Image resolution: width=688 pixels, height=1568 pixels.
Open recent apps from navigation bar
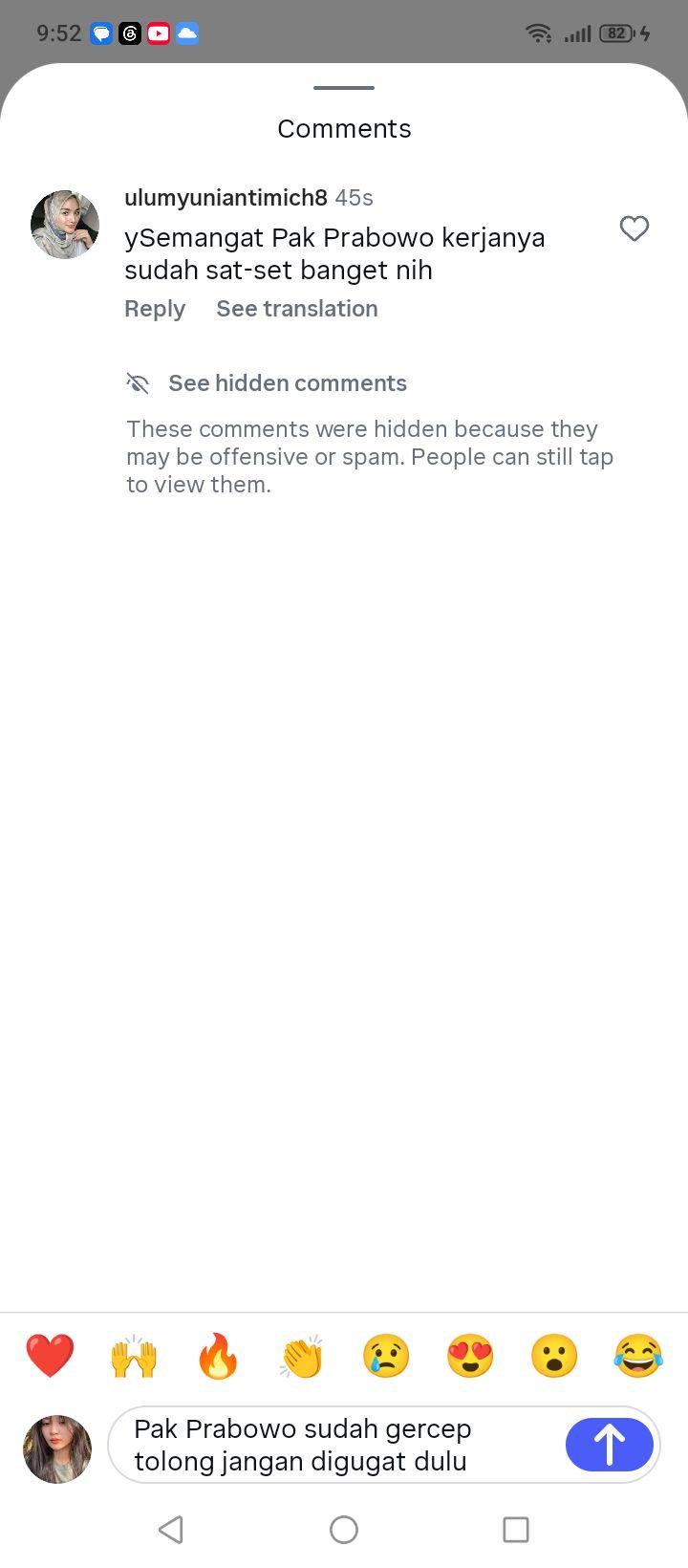point(516,1530)
